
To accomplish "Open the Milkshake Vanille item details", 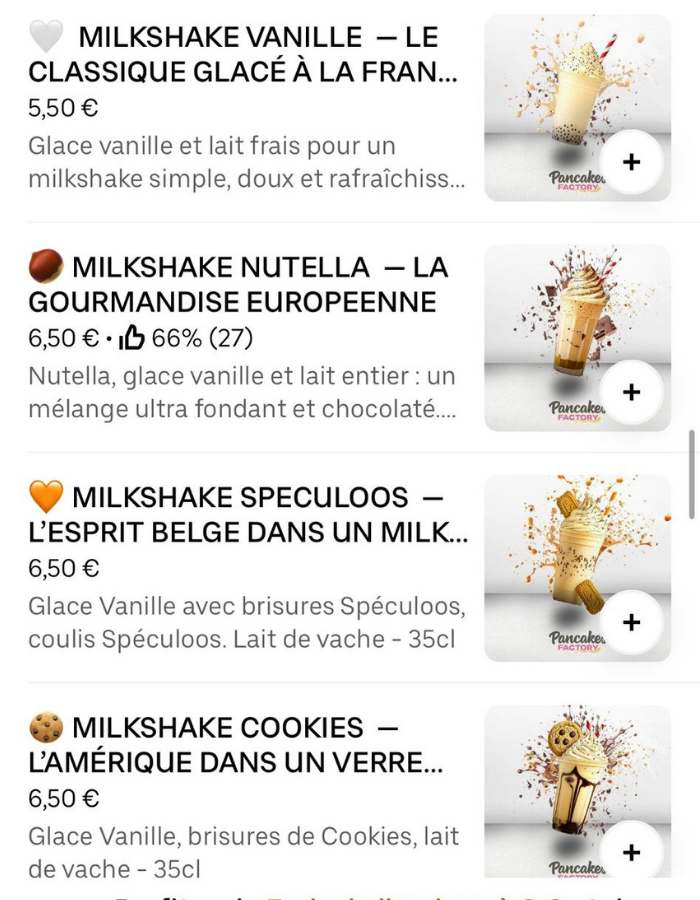I will 245,55.
